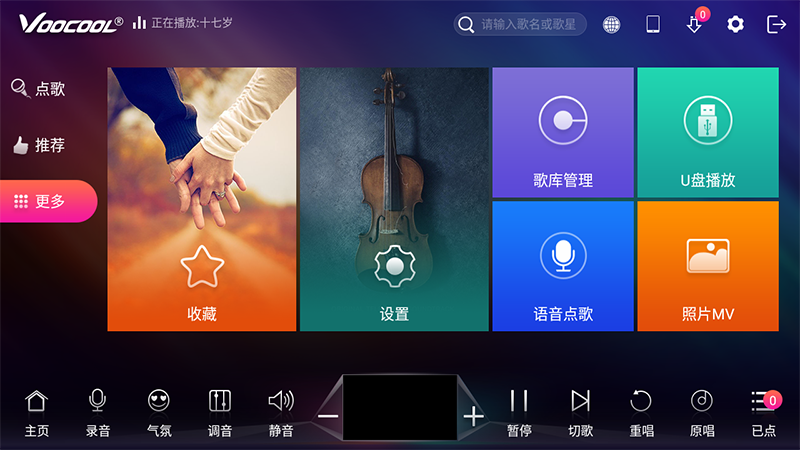Switch to the 点歌 tab
The height and width of the screenshot is (450, 800).
(40, 89)
